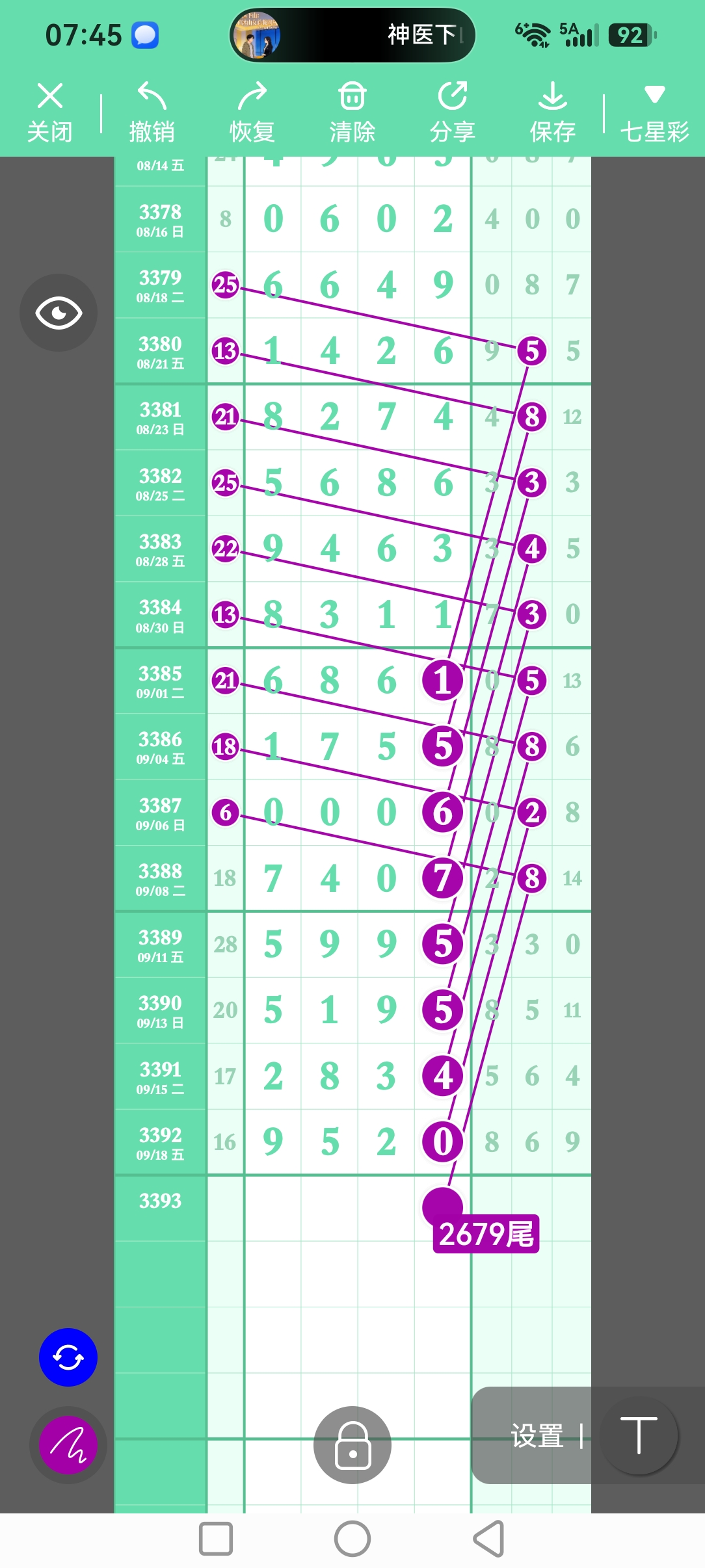Select the purple pen drawing tool
The height and width of the screenshot is (1568, 705).
68,1444
